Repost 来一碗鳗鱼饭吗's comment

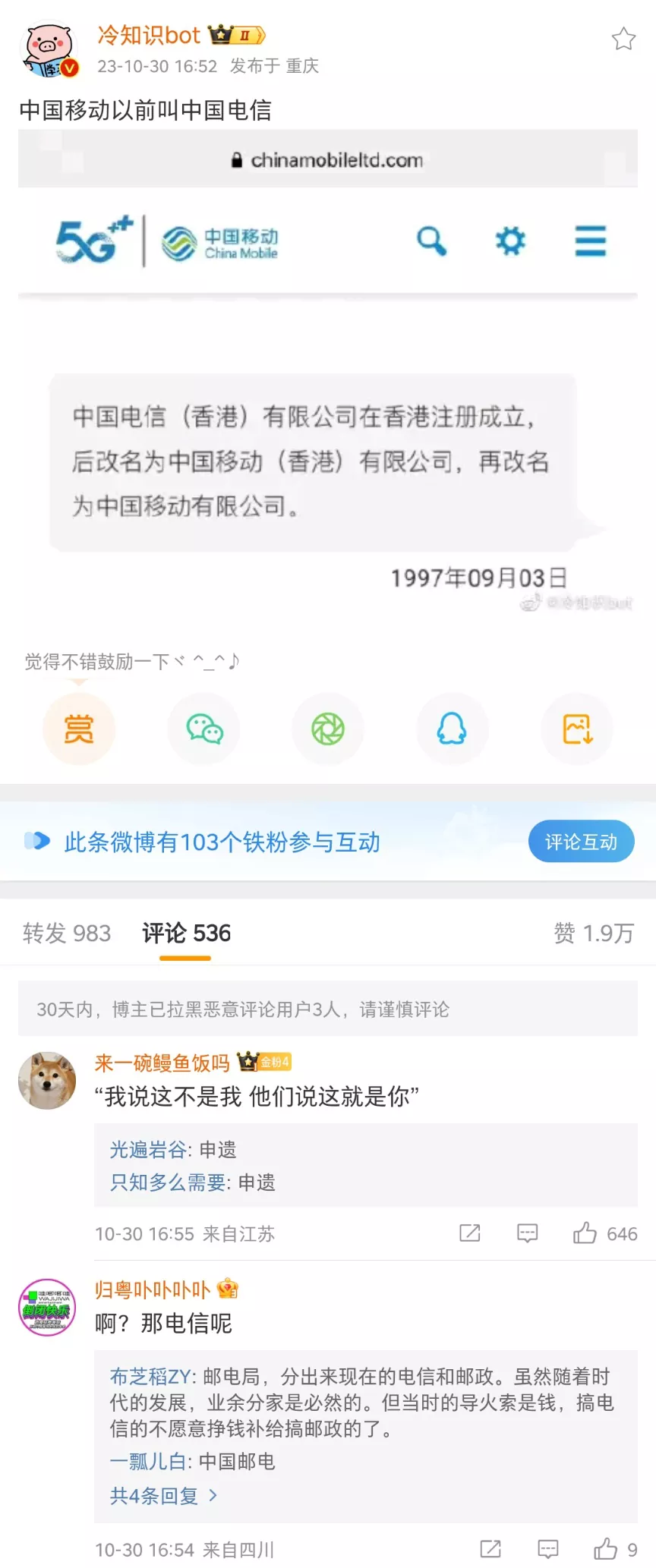click(x=470, y=1233)
